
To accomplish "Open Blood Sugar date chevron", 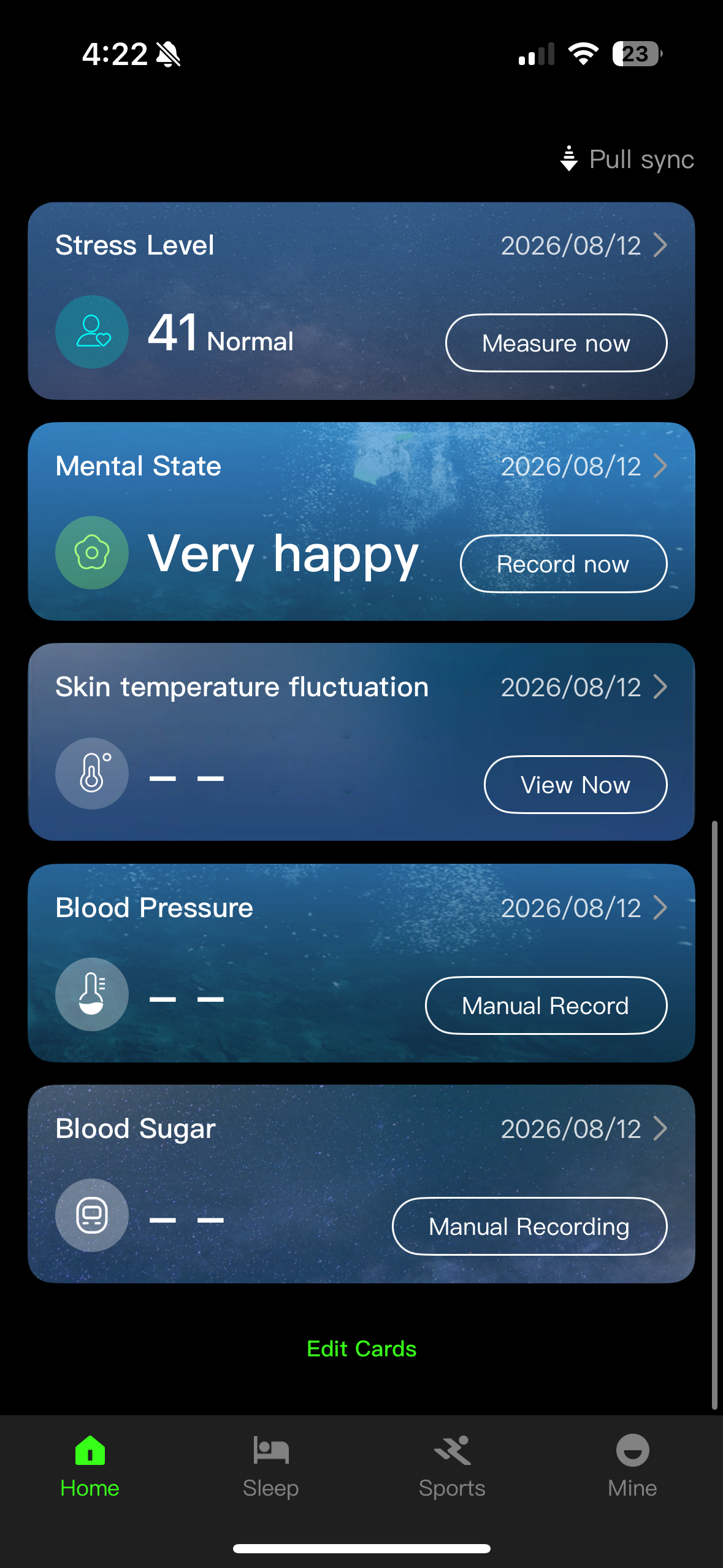I will pos(660,1129).
